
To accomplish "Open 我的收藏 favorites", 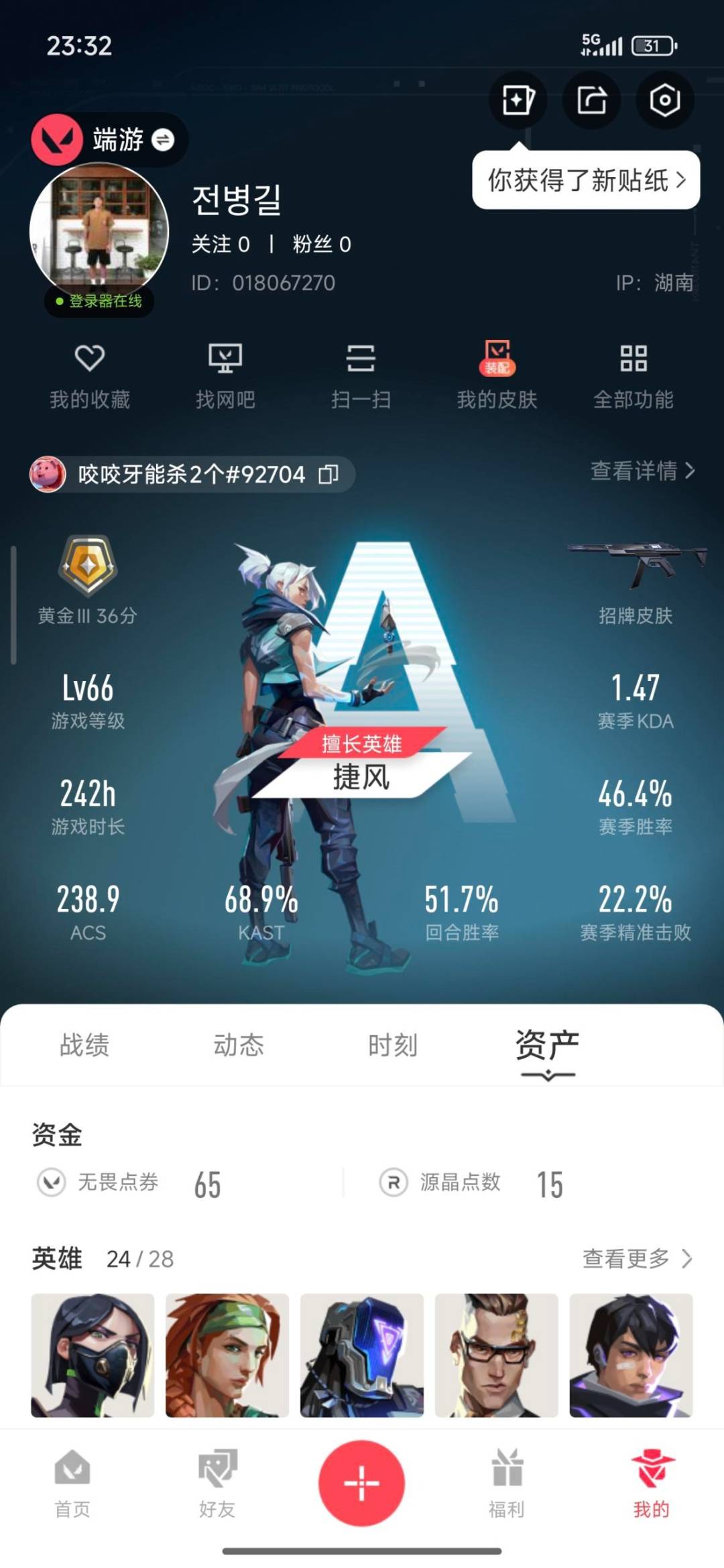I will coord(90,375).
